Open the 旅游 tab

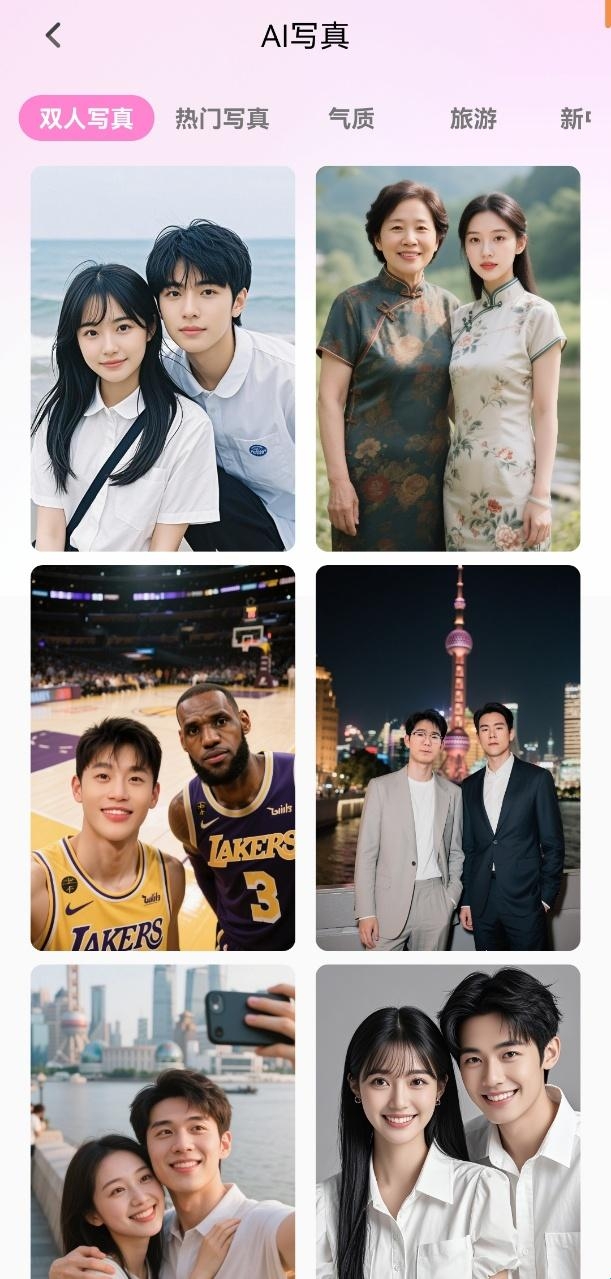tap(473, 119)
